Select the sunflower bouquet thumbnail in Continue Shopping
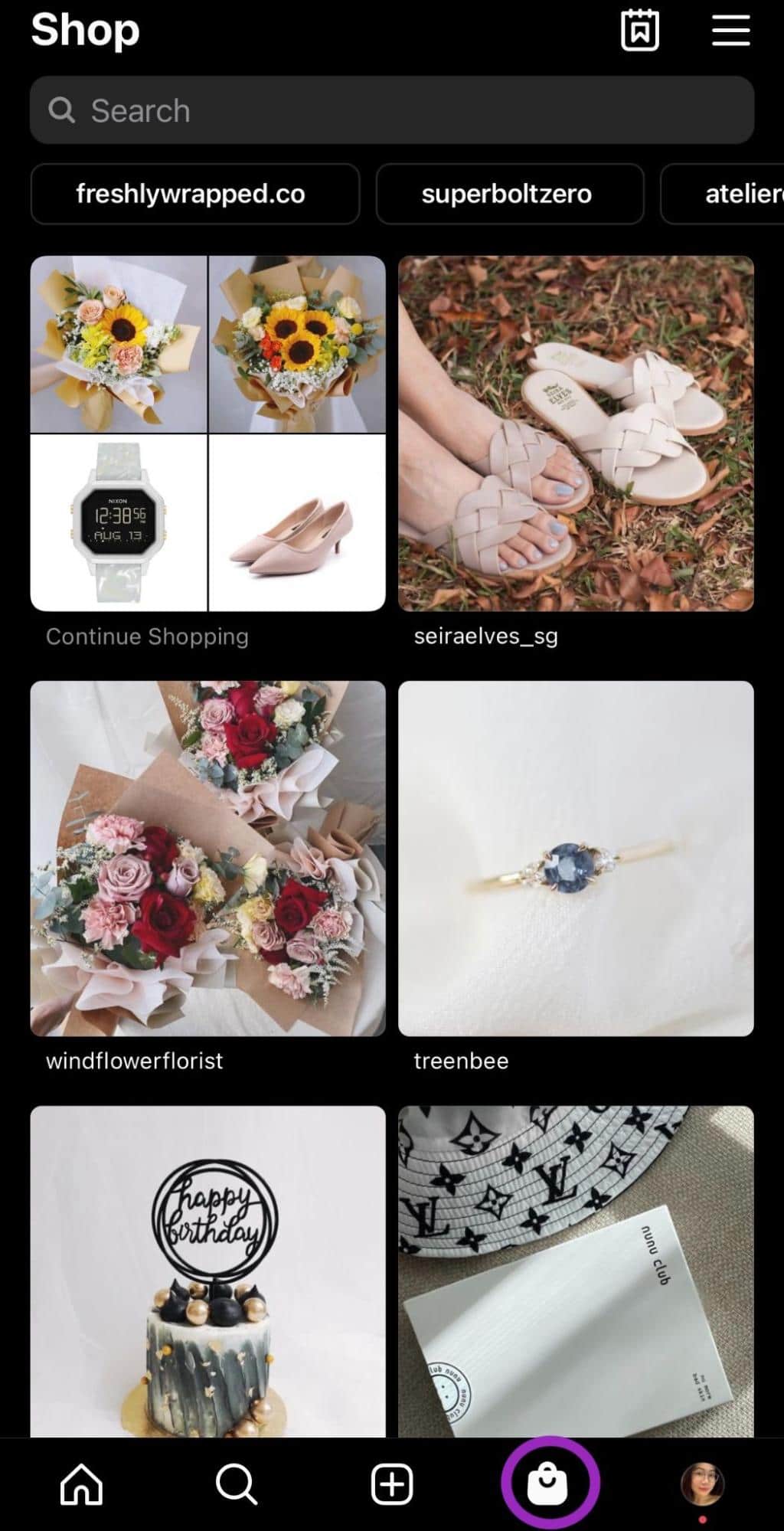 tap(119, 341)
